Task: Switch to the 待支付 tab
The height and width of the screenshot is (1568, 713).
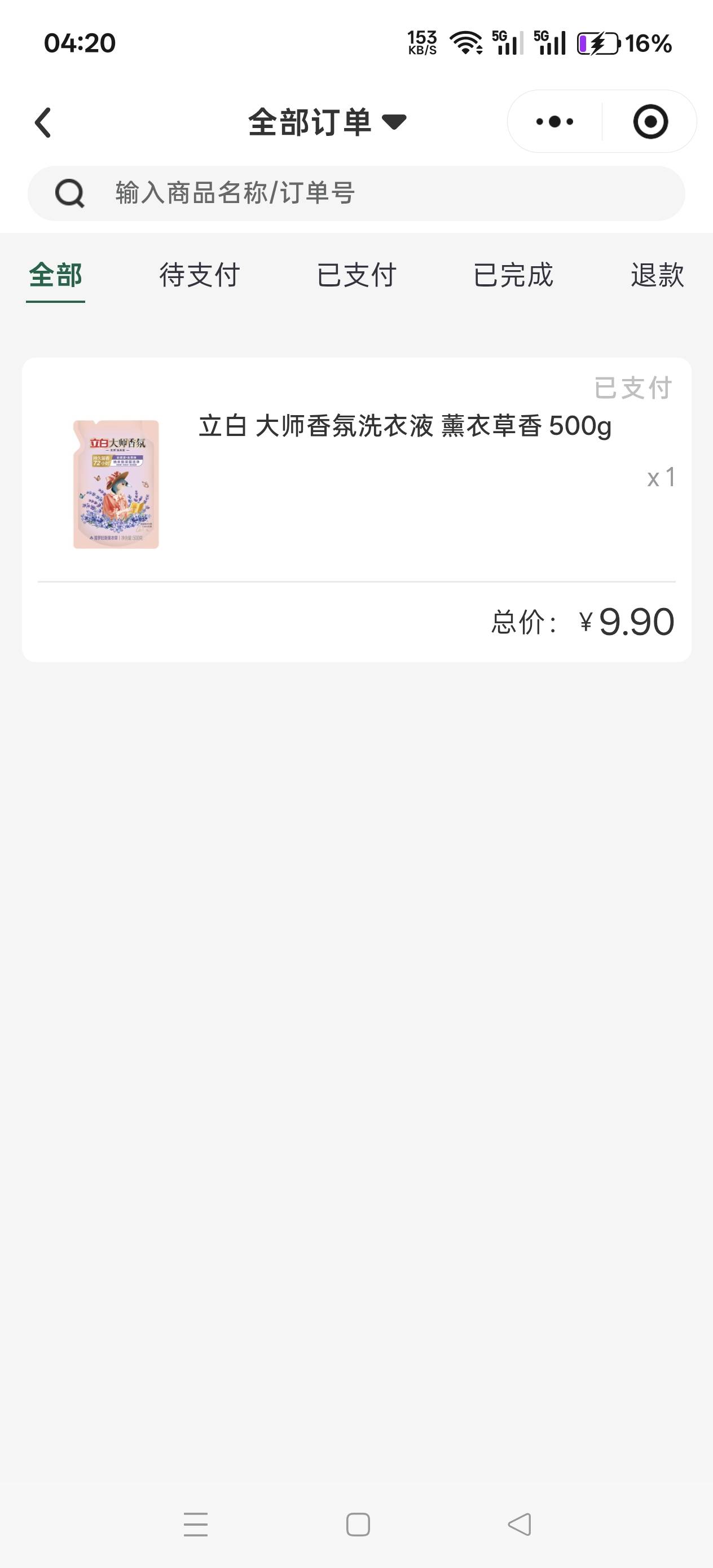Action: pyautogui.click(x=200, y=275)
